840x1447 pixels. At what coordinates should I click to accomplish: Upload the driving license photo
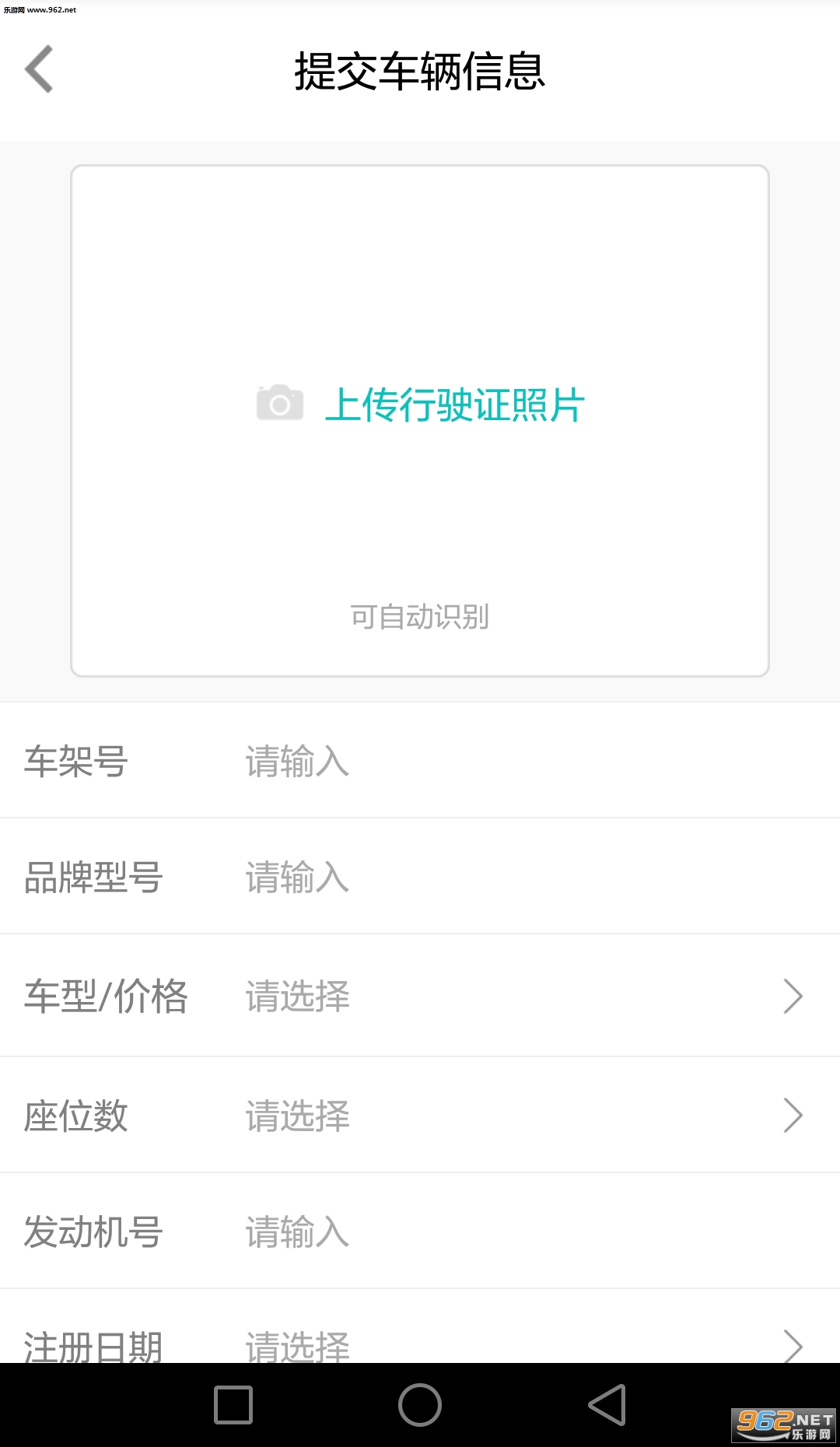coord(420,406)
